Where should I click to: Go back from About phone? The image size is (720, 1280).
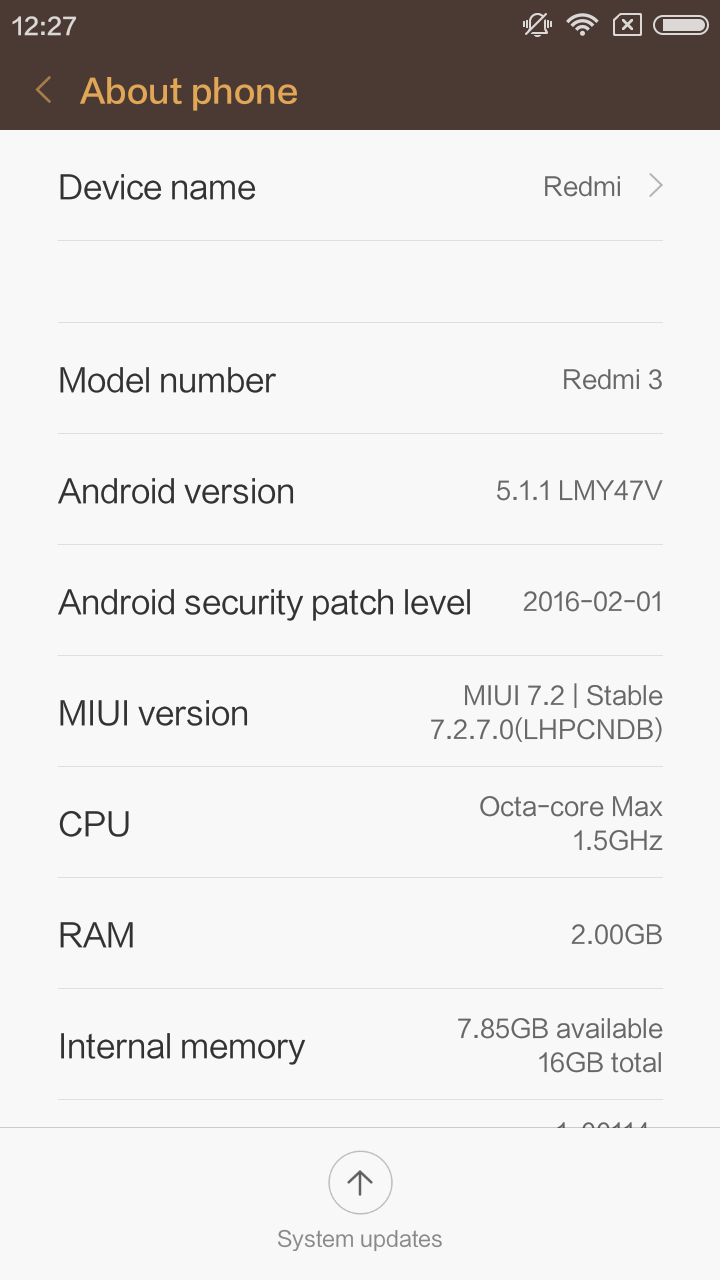point(43,91)
